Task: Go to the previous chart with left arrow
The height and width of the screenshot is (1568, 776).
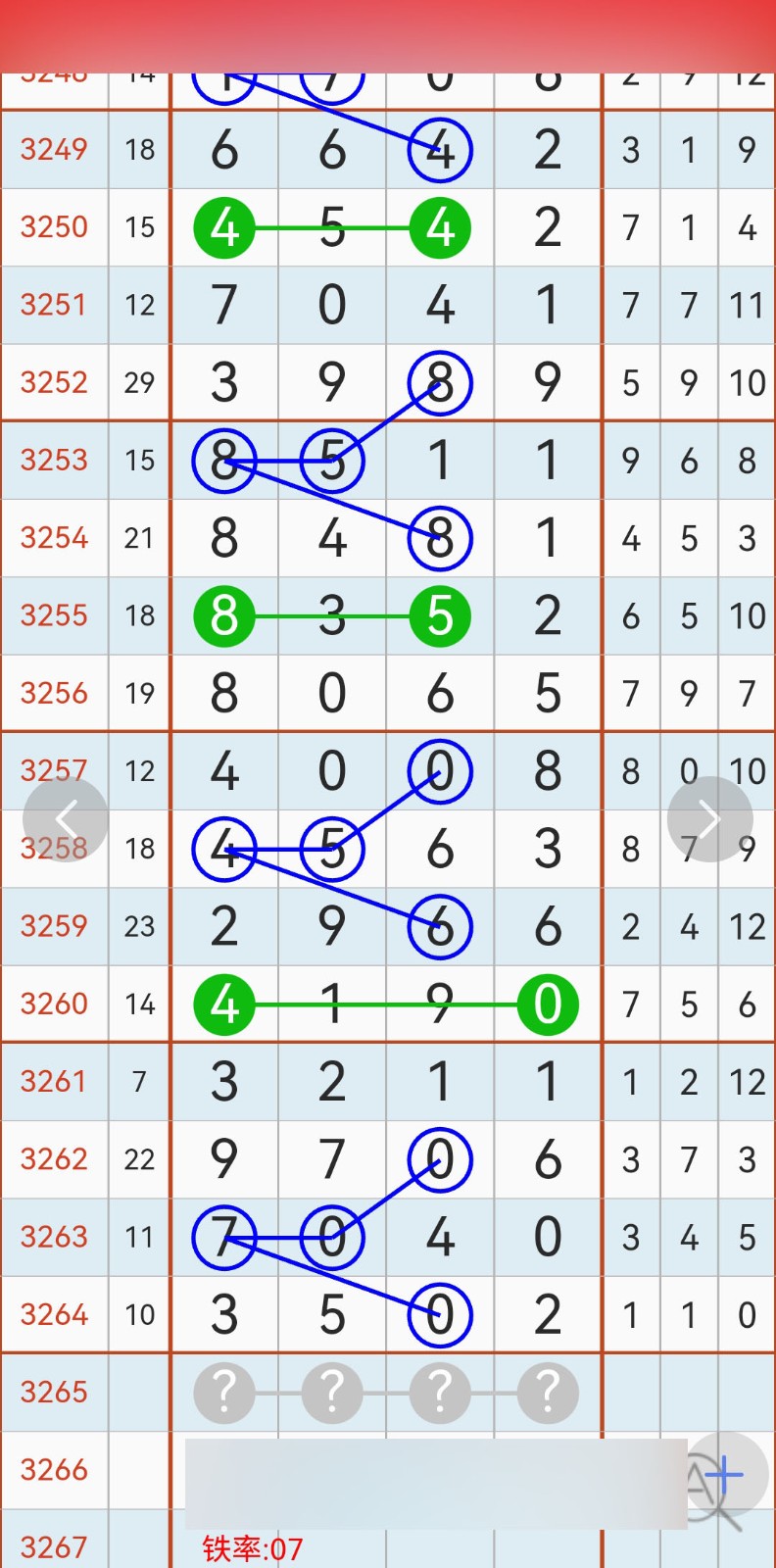Action: tap(66, 819)
